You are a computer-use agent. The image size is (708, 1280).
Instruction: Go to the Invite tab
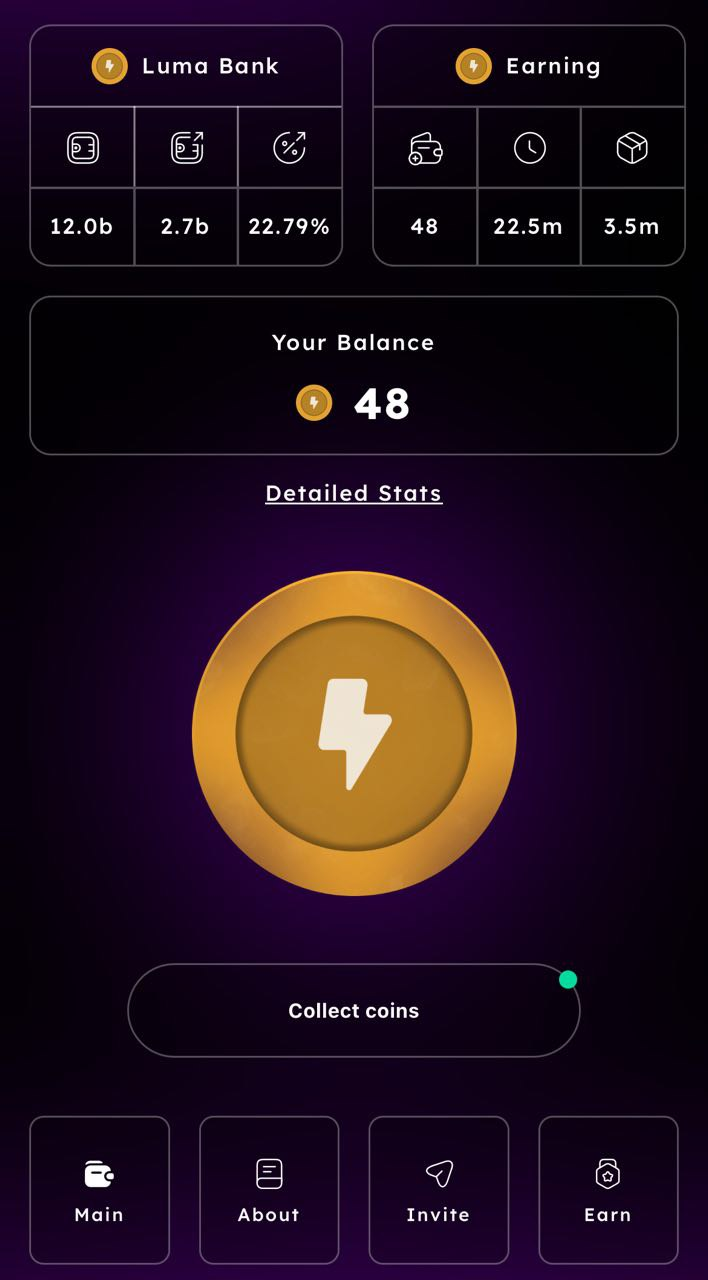coord(438,1190)
